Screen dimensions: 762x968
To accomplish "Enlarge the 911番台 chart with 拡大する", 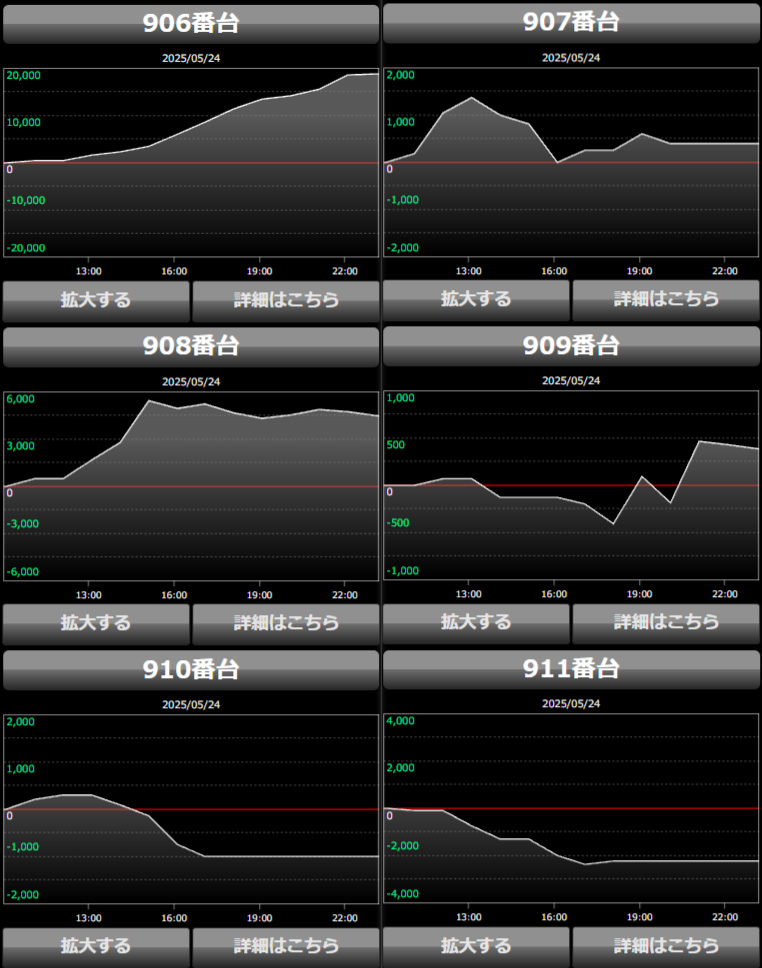I will pyautogui.click(x=476, y=945).
